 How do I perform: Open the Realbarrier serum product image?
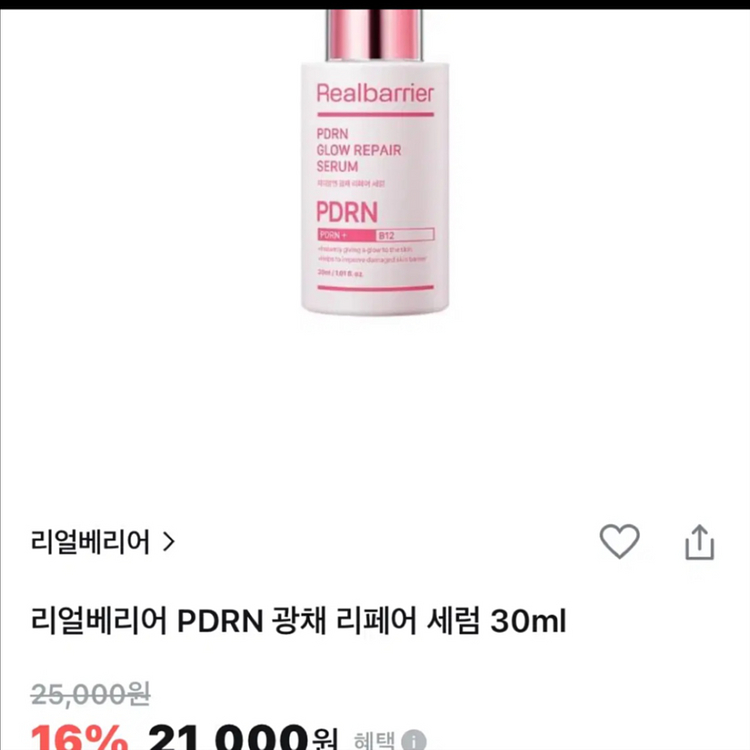click(375, 163)
